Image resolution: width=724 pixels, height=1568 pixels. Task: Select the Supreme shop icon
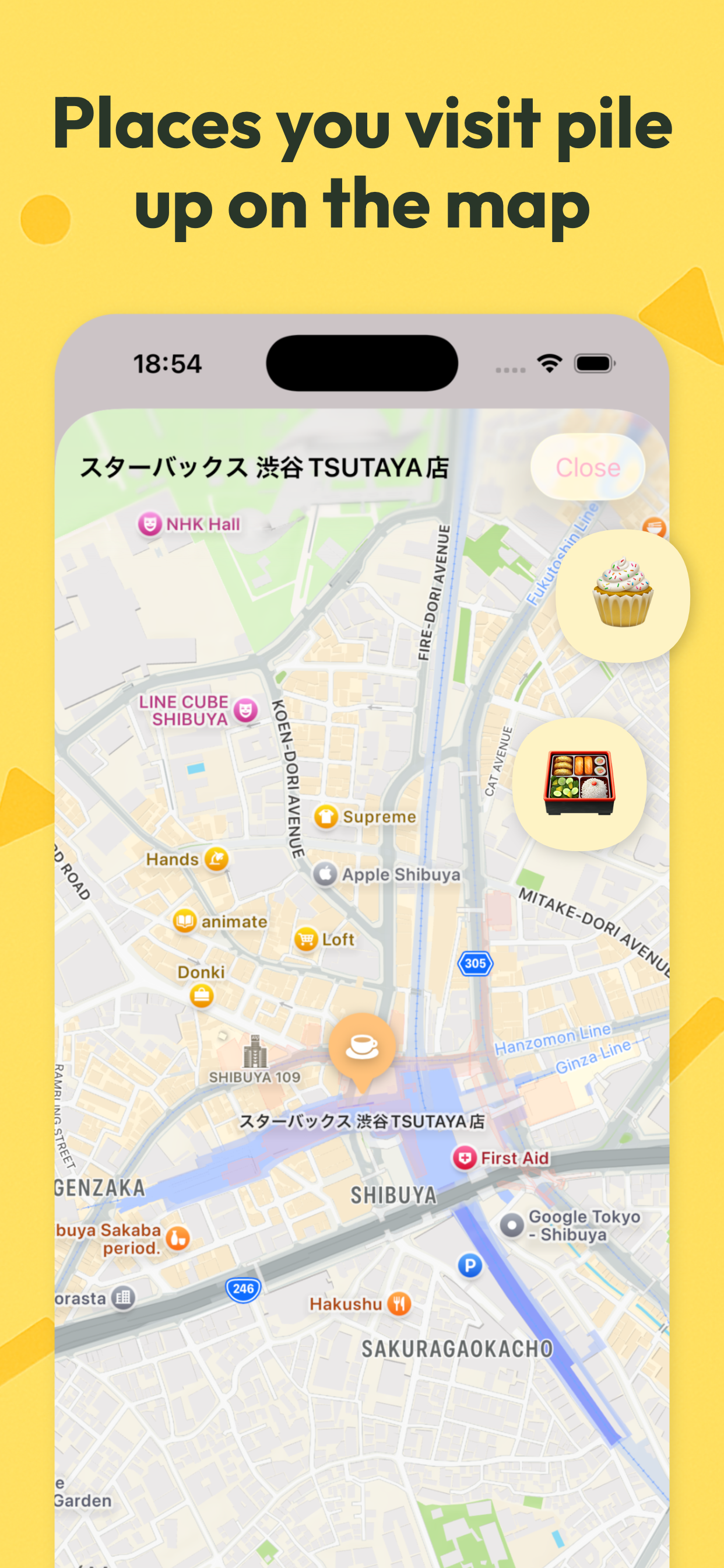(x=326, y=817)
